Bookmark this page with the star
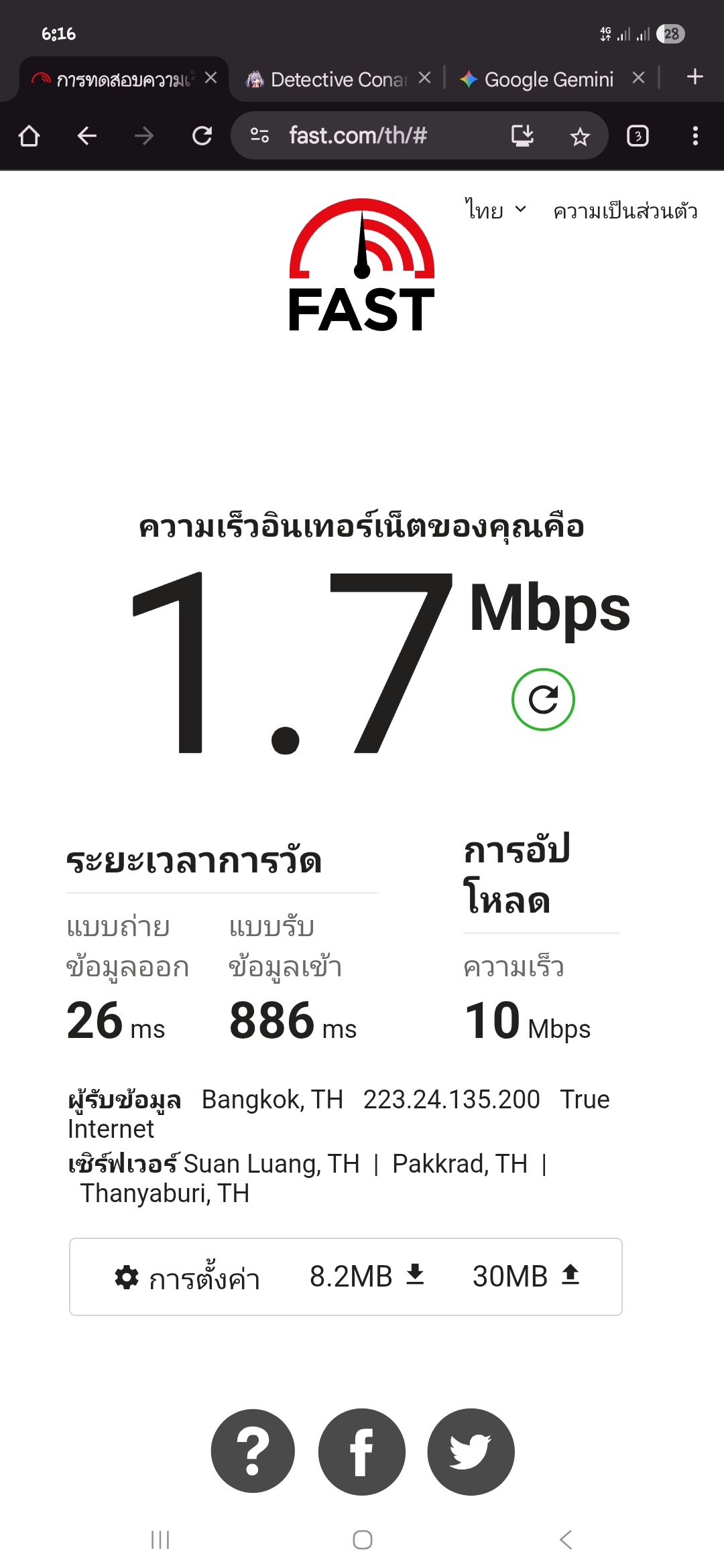Image resolution: width=724 pixels, height=1568 pixels. (580, 137)
